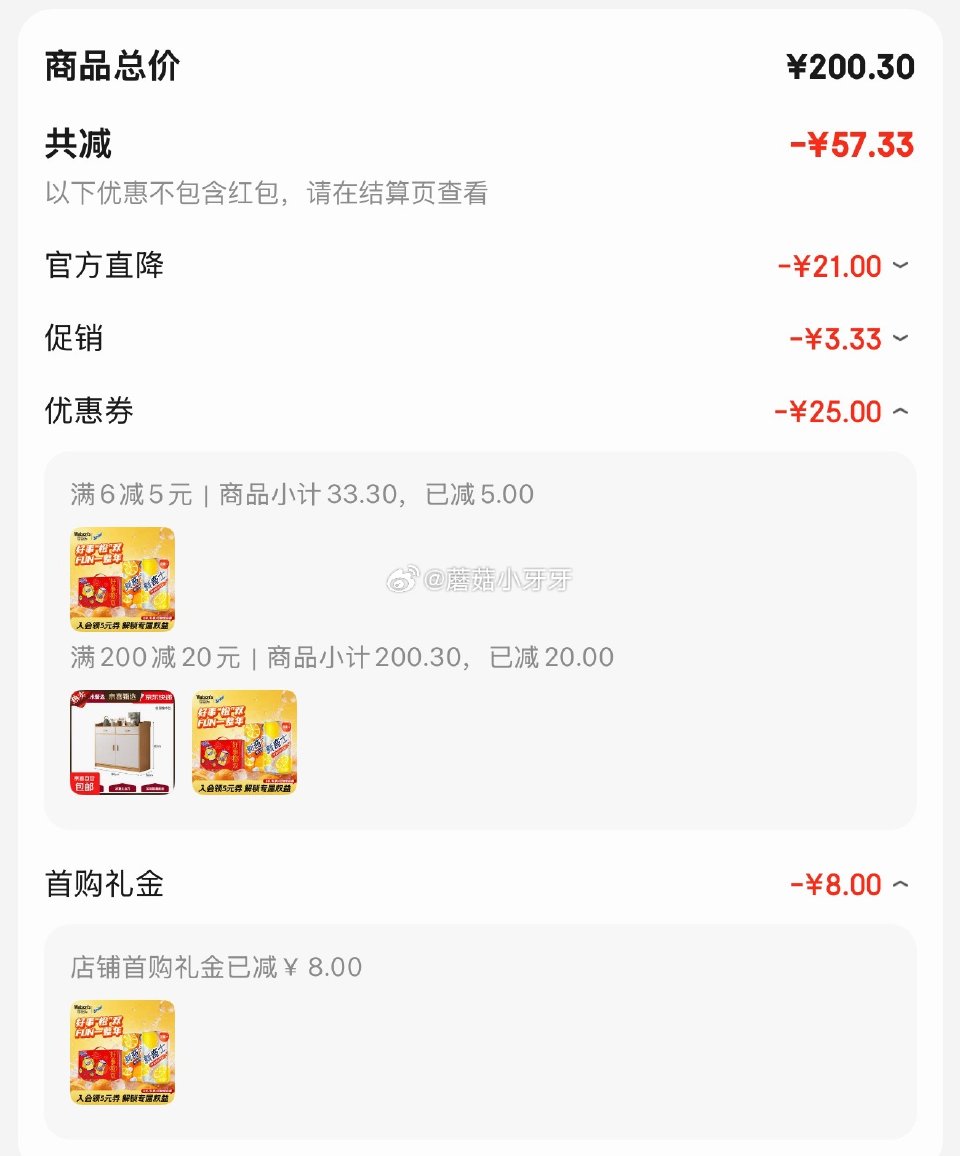The width and height of the screenshot is (960, 1156).
Task: Click the 共减 -¥57.33 total savings amount
Action: click(x=849, y=145)
